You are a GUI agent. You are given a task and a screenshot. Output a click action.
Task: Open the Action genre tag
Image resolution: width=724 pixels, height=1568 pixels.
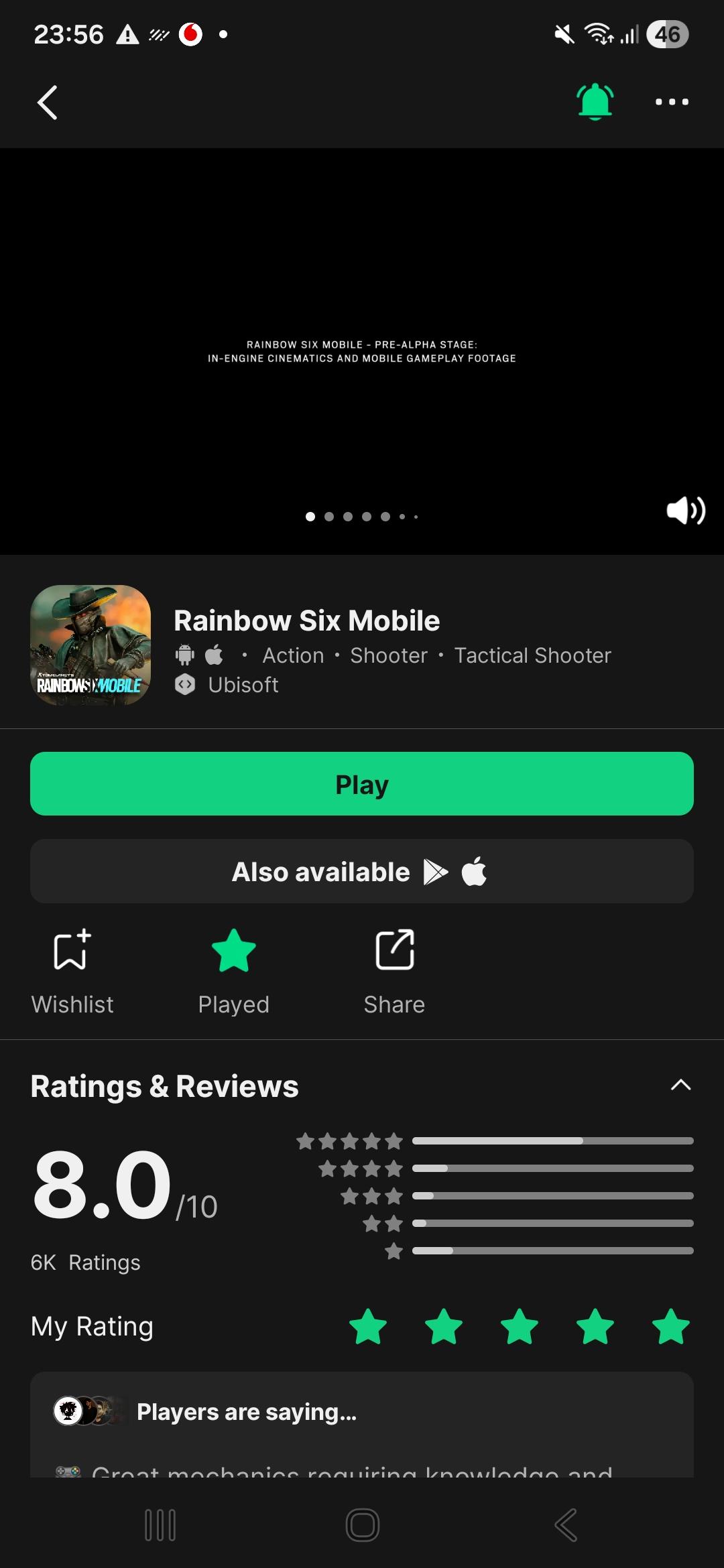pos(293,655)
